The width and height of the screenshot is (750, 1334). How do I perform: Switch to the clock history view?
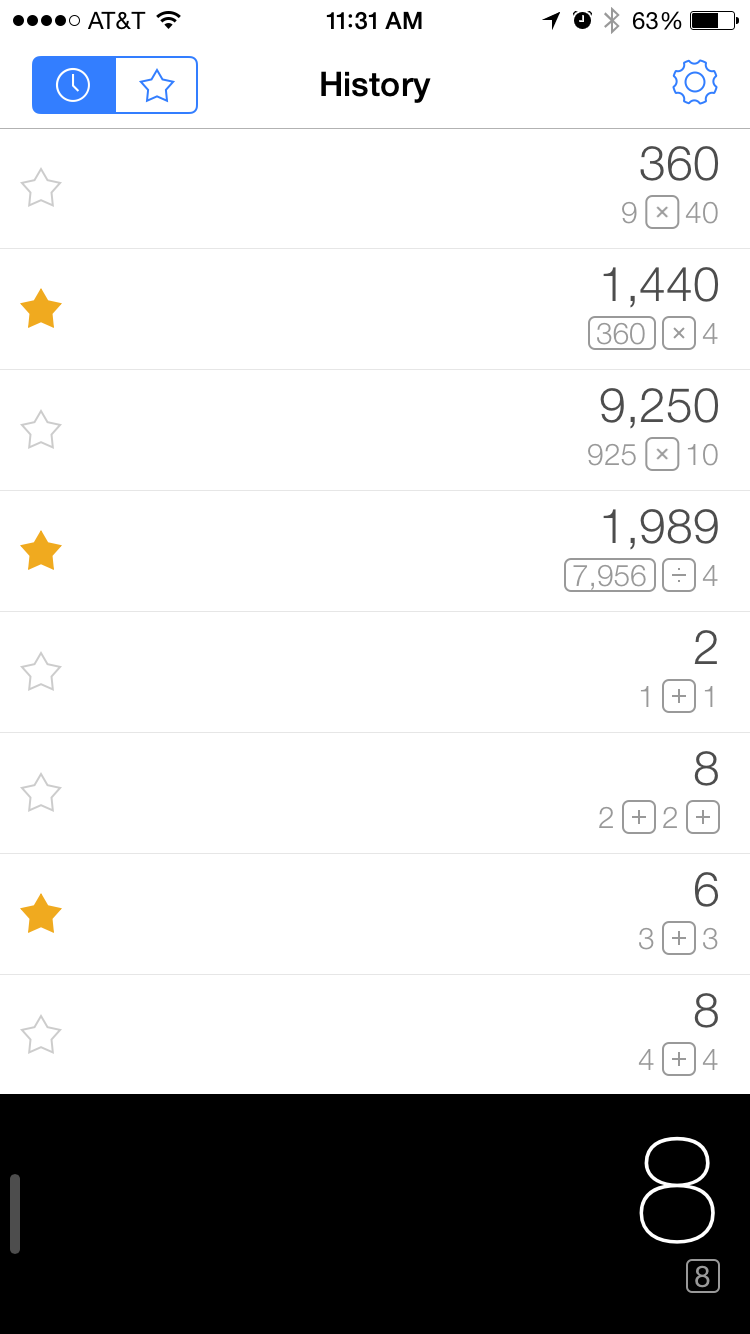pos(74,85)
